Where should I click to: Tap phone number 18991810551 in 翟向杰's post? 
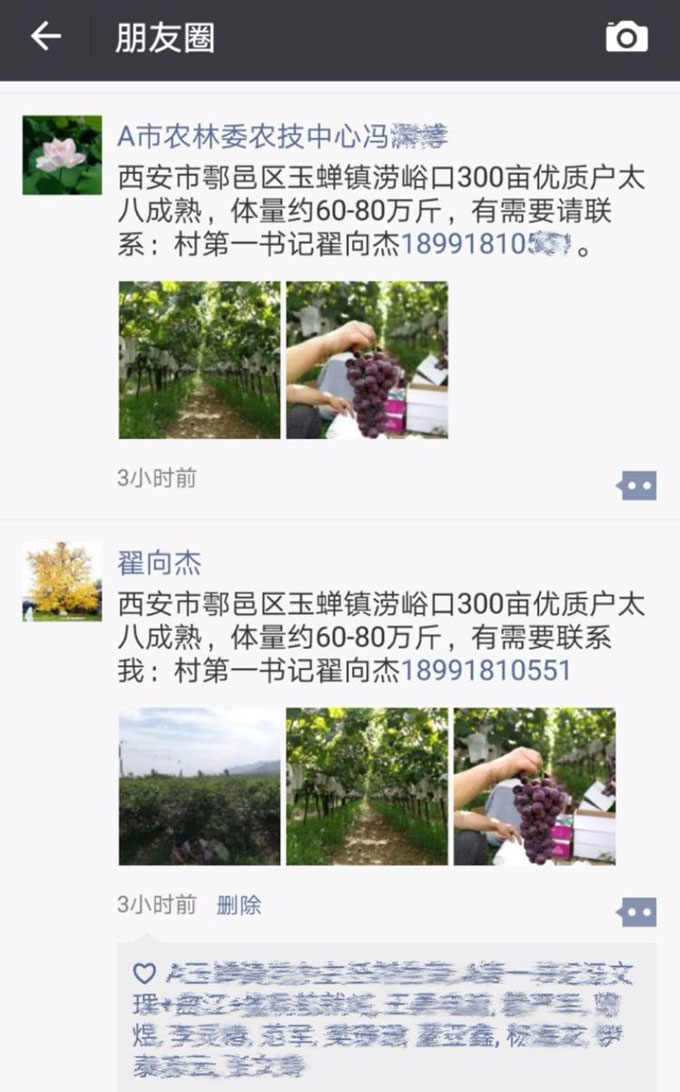[486, 671]
